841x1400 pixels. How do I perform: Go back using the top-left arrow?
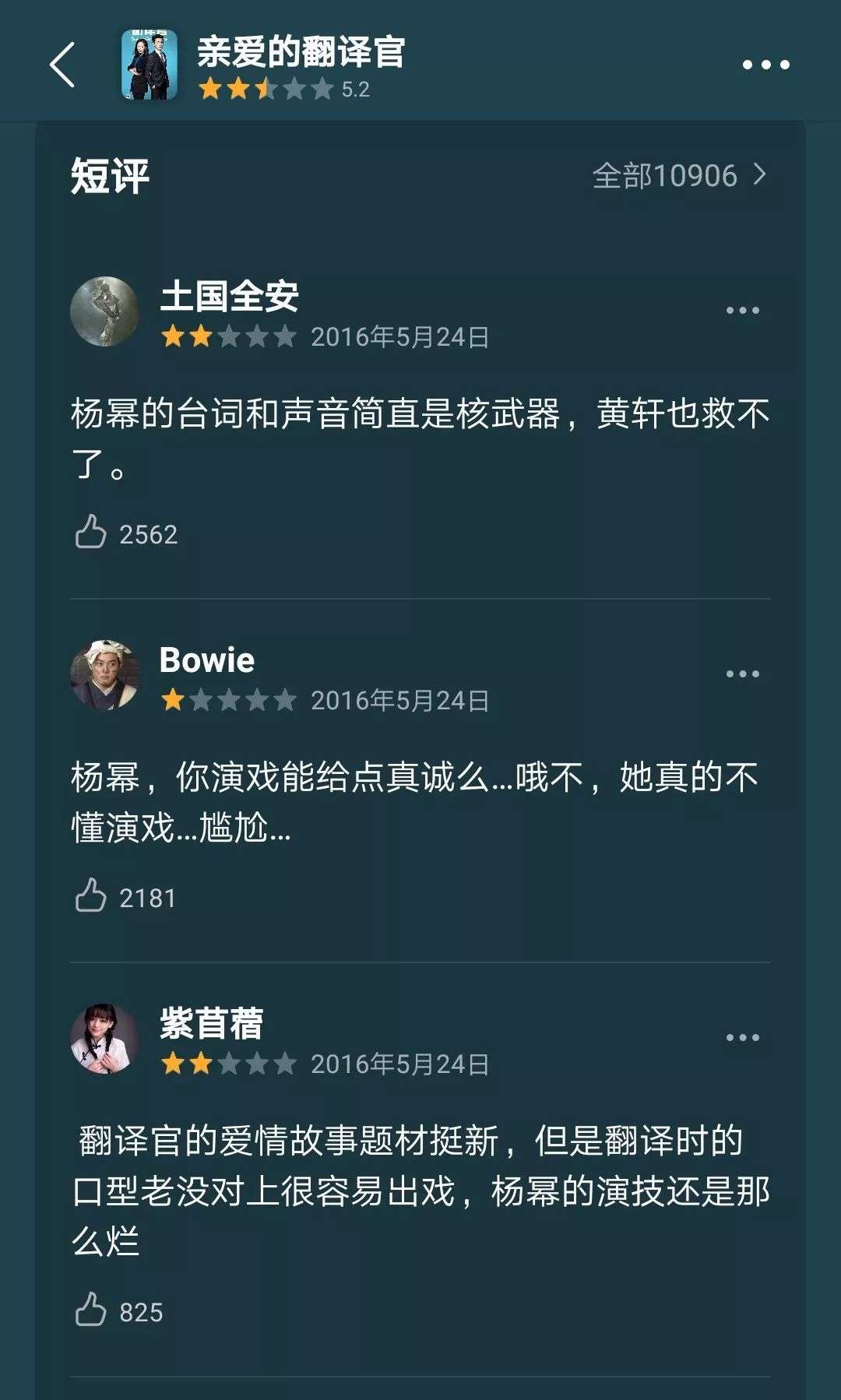pyautogui.click(x=62, y=65)
